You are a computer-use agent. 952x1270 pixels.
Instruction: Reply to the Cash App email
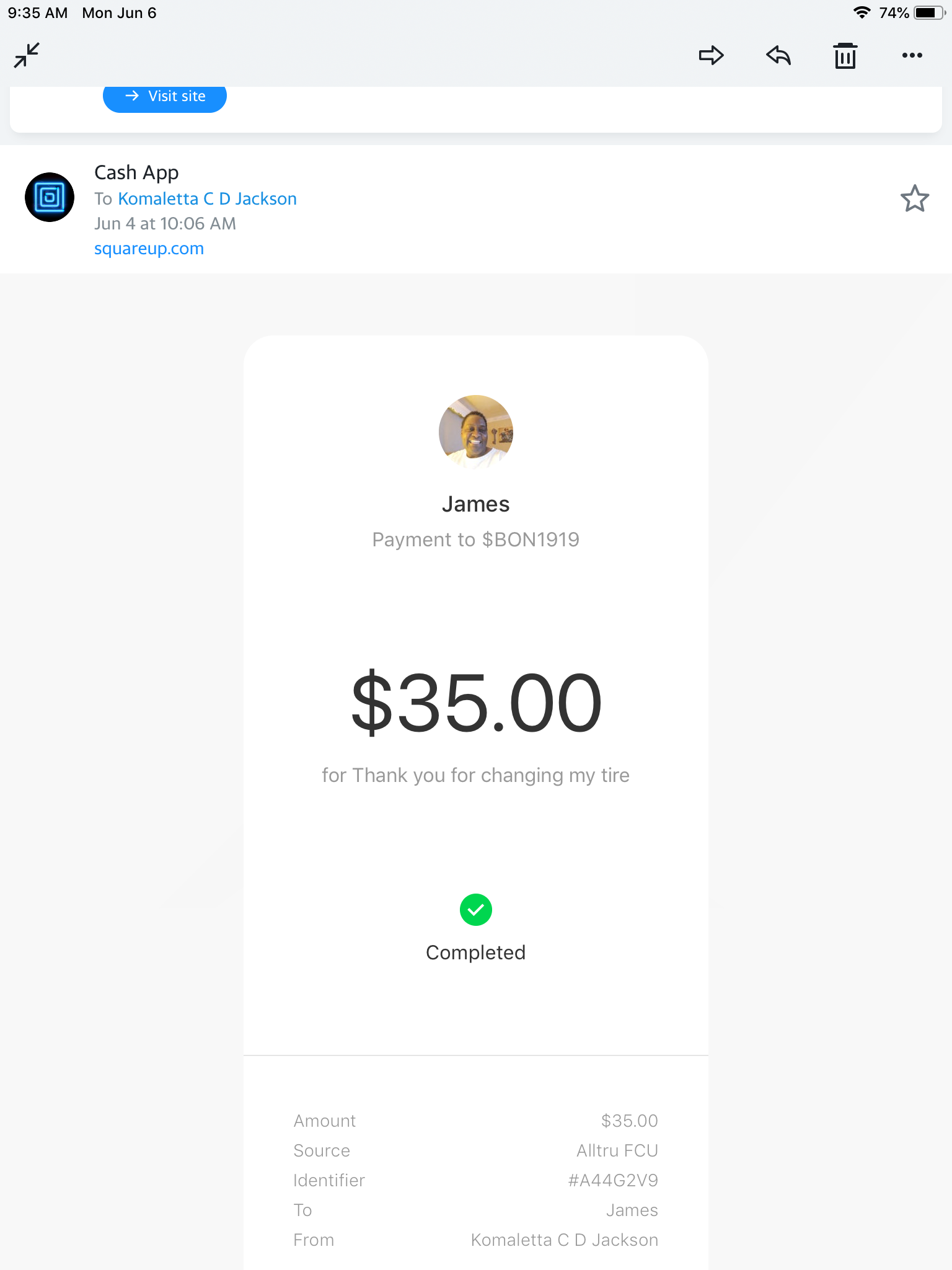778,55
